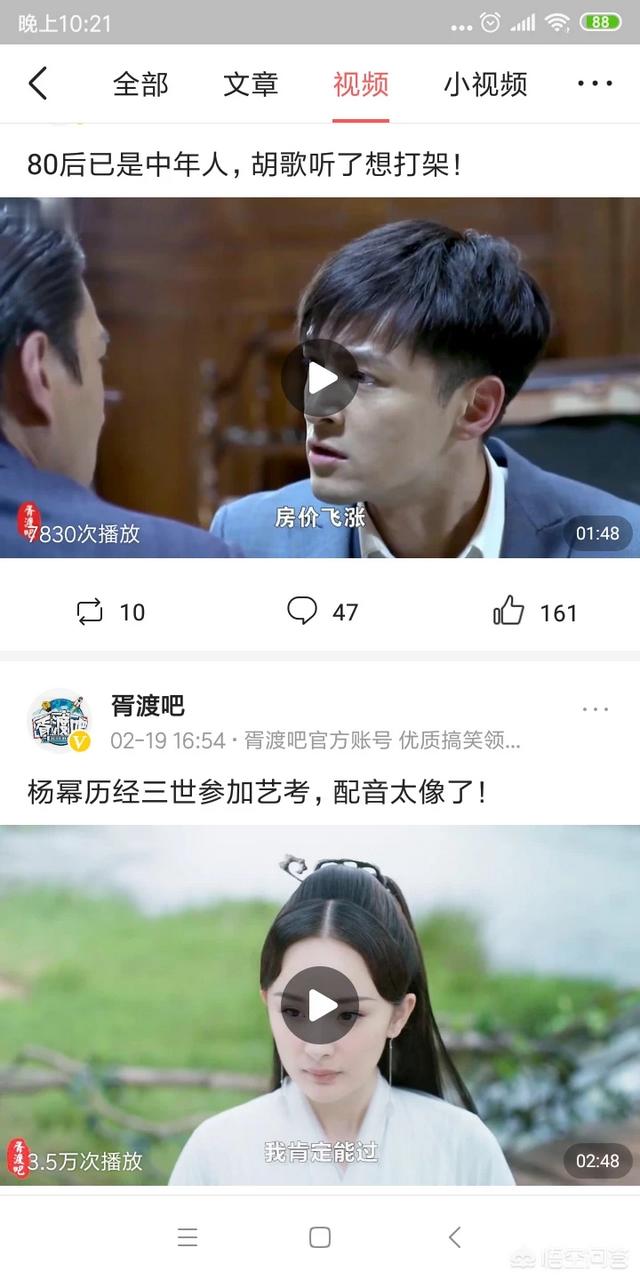This screenshot has height=1280, width=640.
Task: Switch to the 小视频 tab
Action: tap(485, 85)
